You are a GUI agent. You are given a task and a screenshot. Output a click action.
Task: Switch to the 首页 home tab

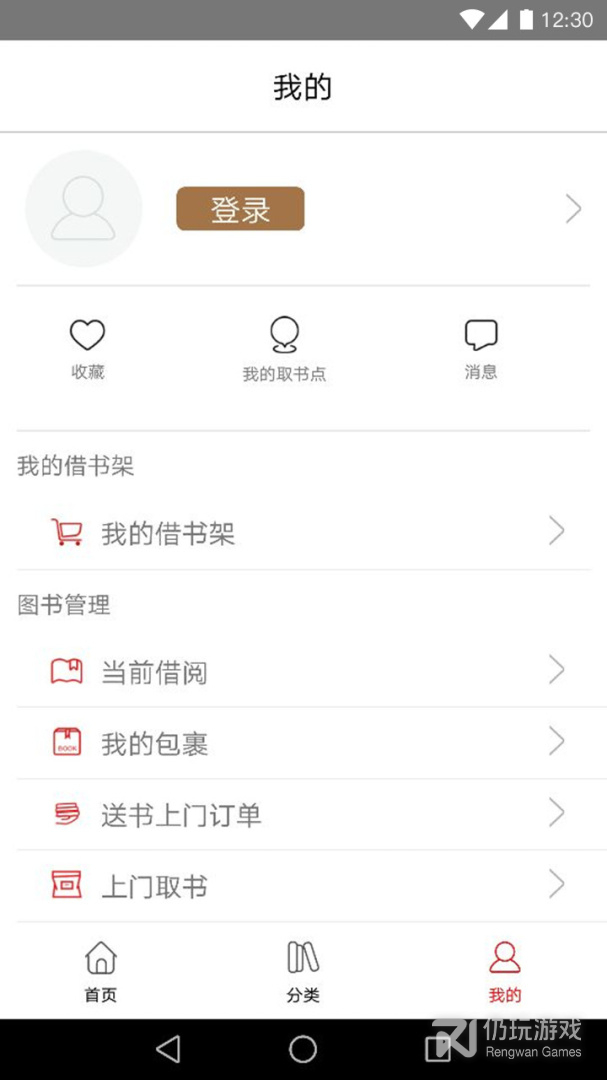click(101, 971)
